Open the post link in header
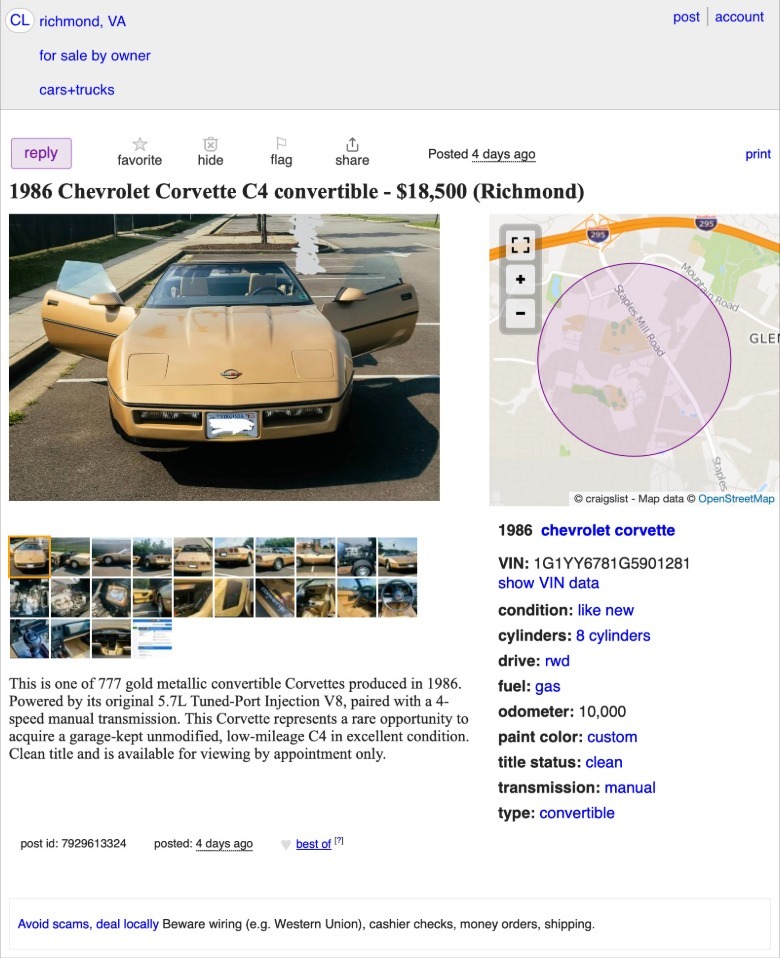Screen dimensions: 780x958 tap(686, 17)
